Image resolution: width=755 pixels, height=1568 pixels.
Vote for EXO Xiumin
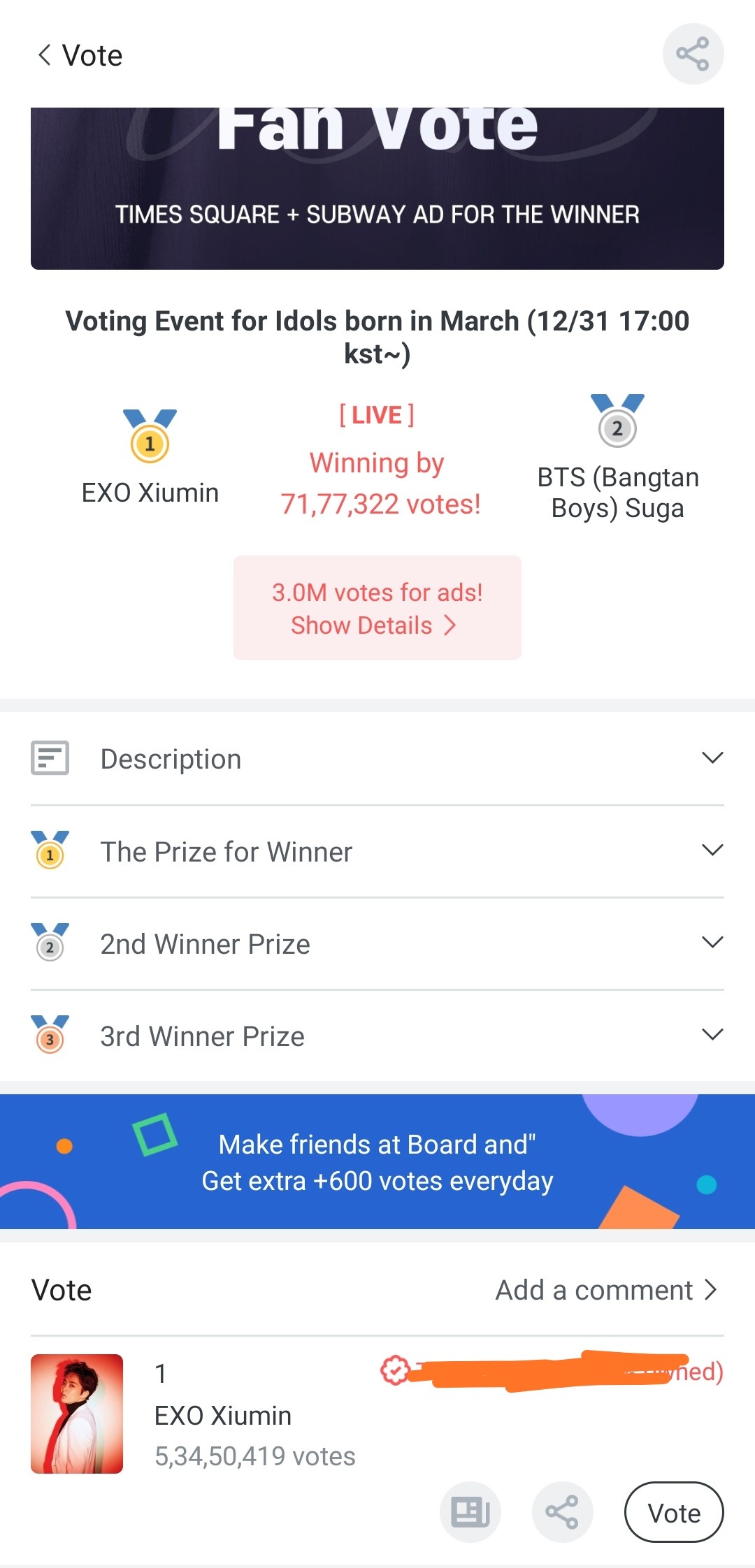673,1512
